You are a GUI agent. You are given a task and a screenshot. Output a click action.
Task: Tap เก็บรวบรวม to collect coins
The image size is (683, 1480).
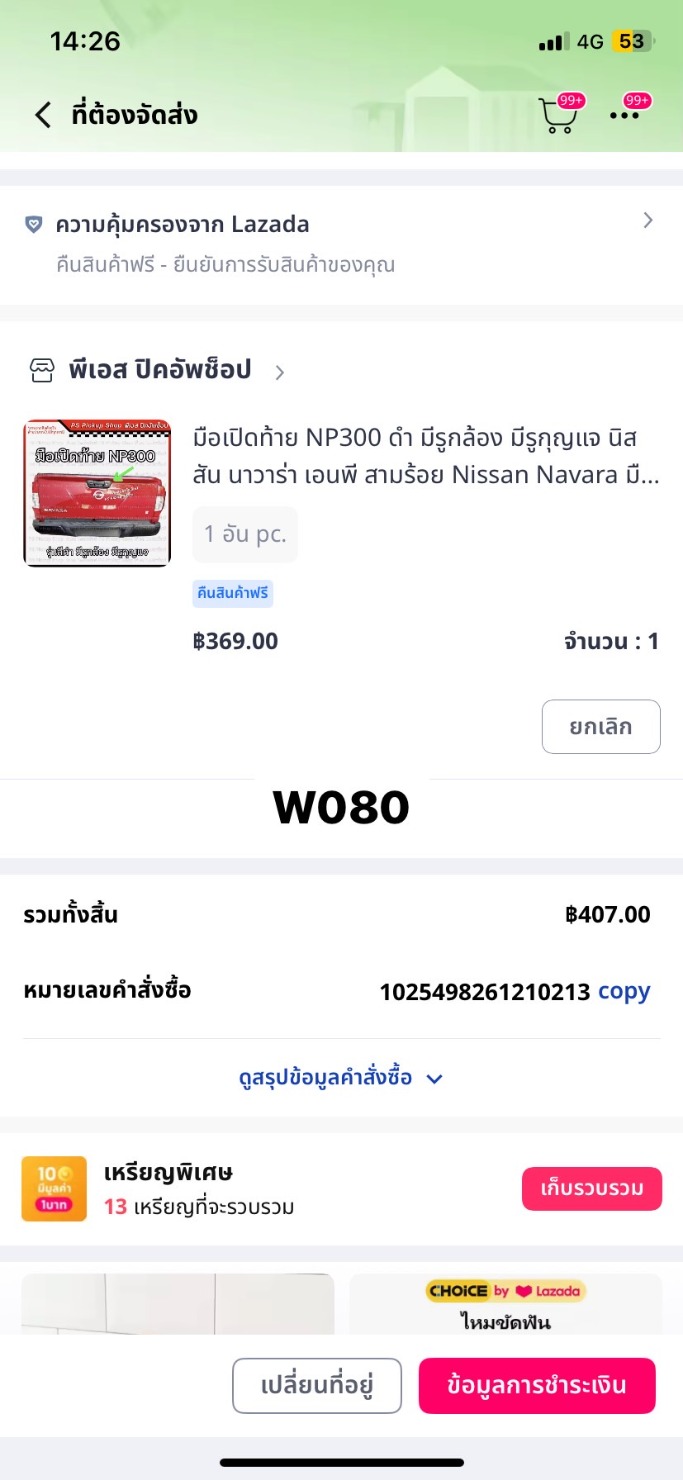click(x=591, y=1189)
